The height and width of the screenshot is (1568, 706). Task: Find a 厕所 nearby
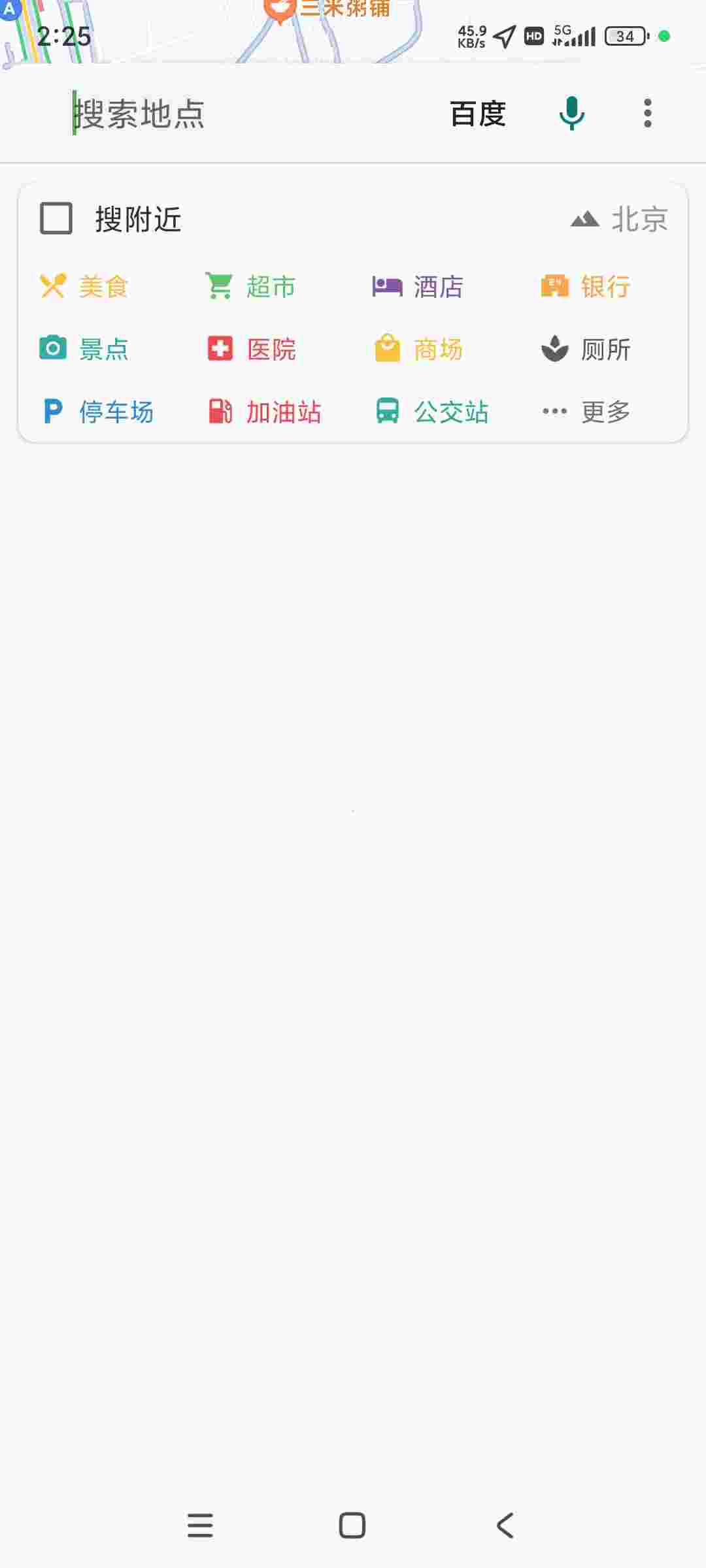pyautogui.click(x=586, y=349)
